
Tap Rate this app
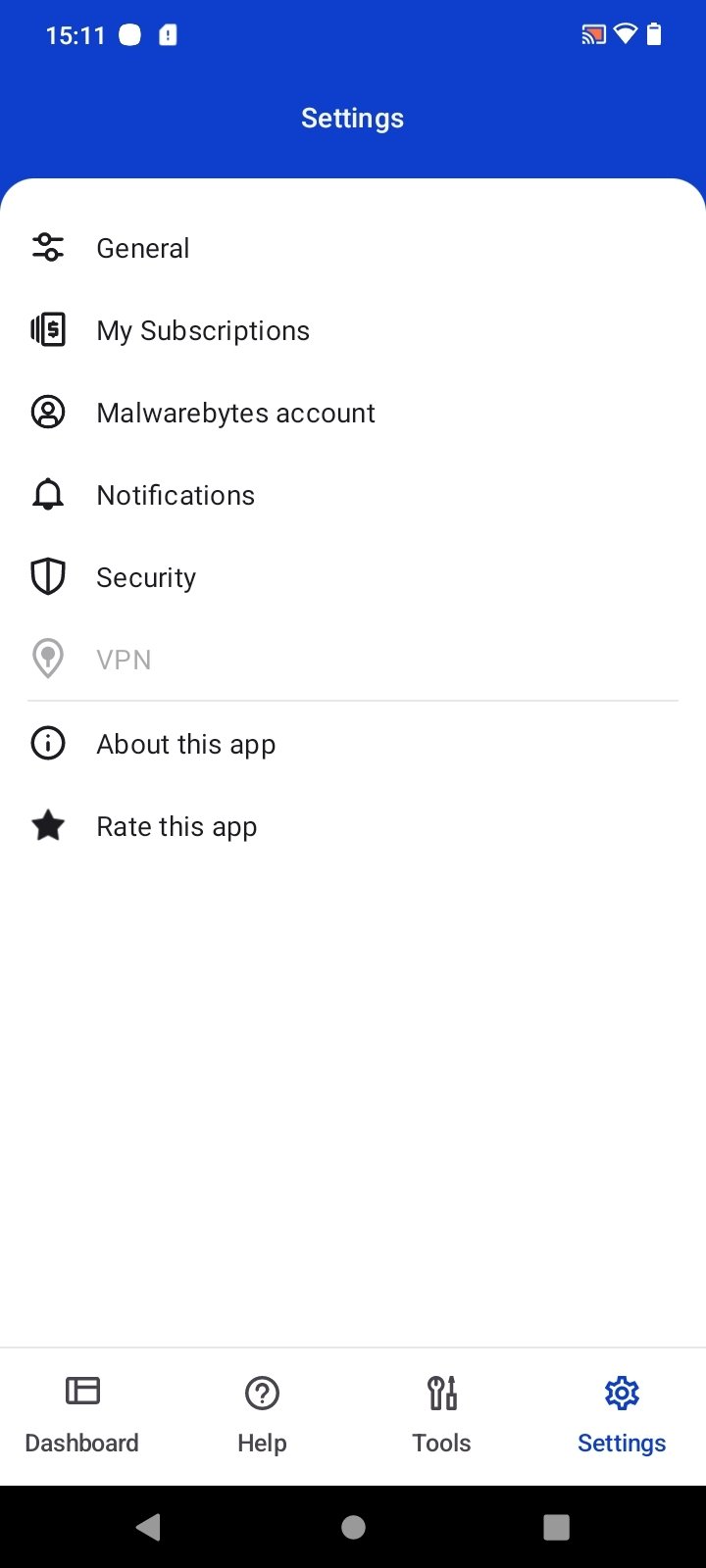pos(353,826)
